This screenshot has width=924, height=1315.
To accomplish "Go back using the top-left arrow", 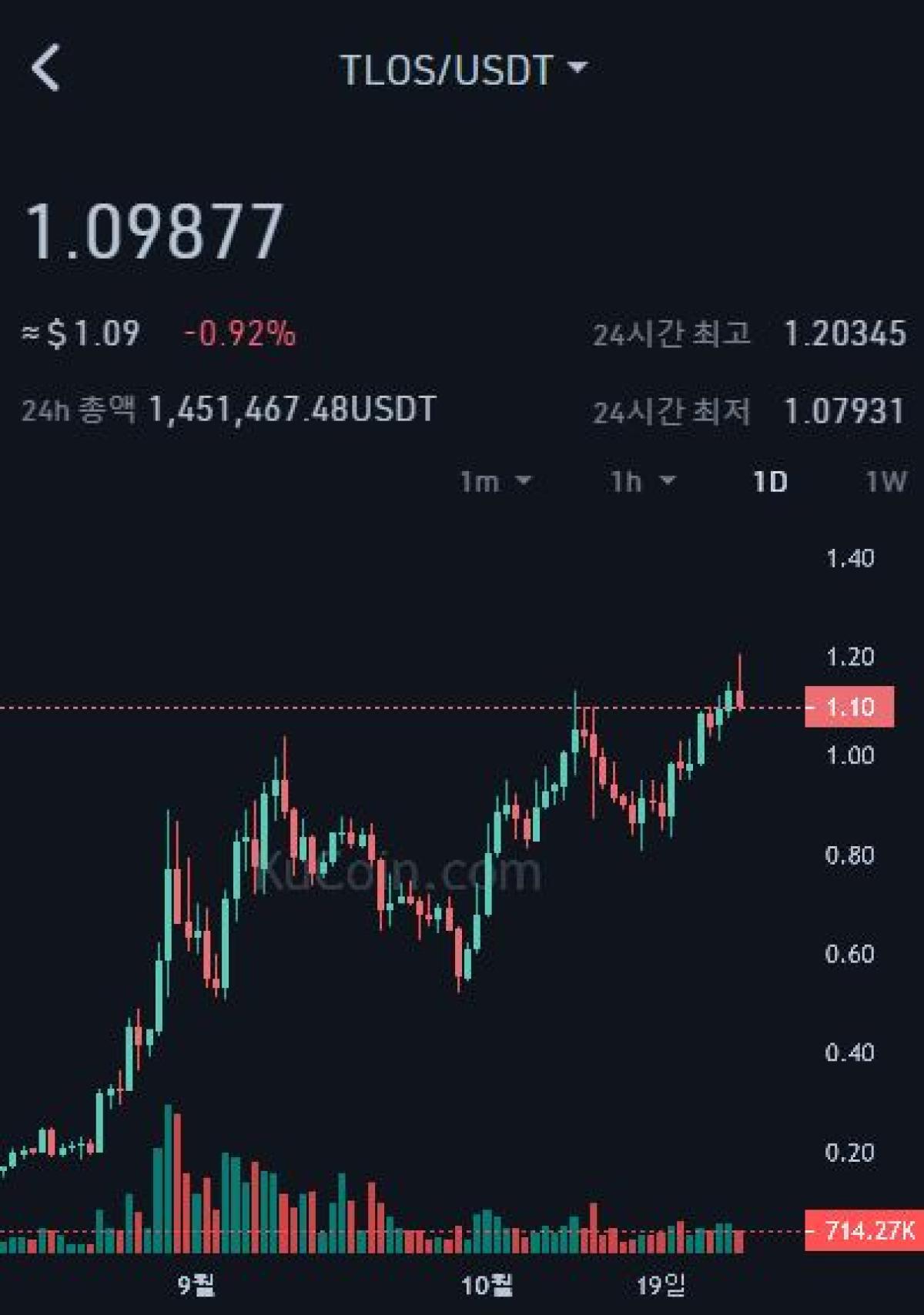I will [x=46, y=69].
